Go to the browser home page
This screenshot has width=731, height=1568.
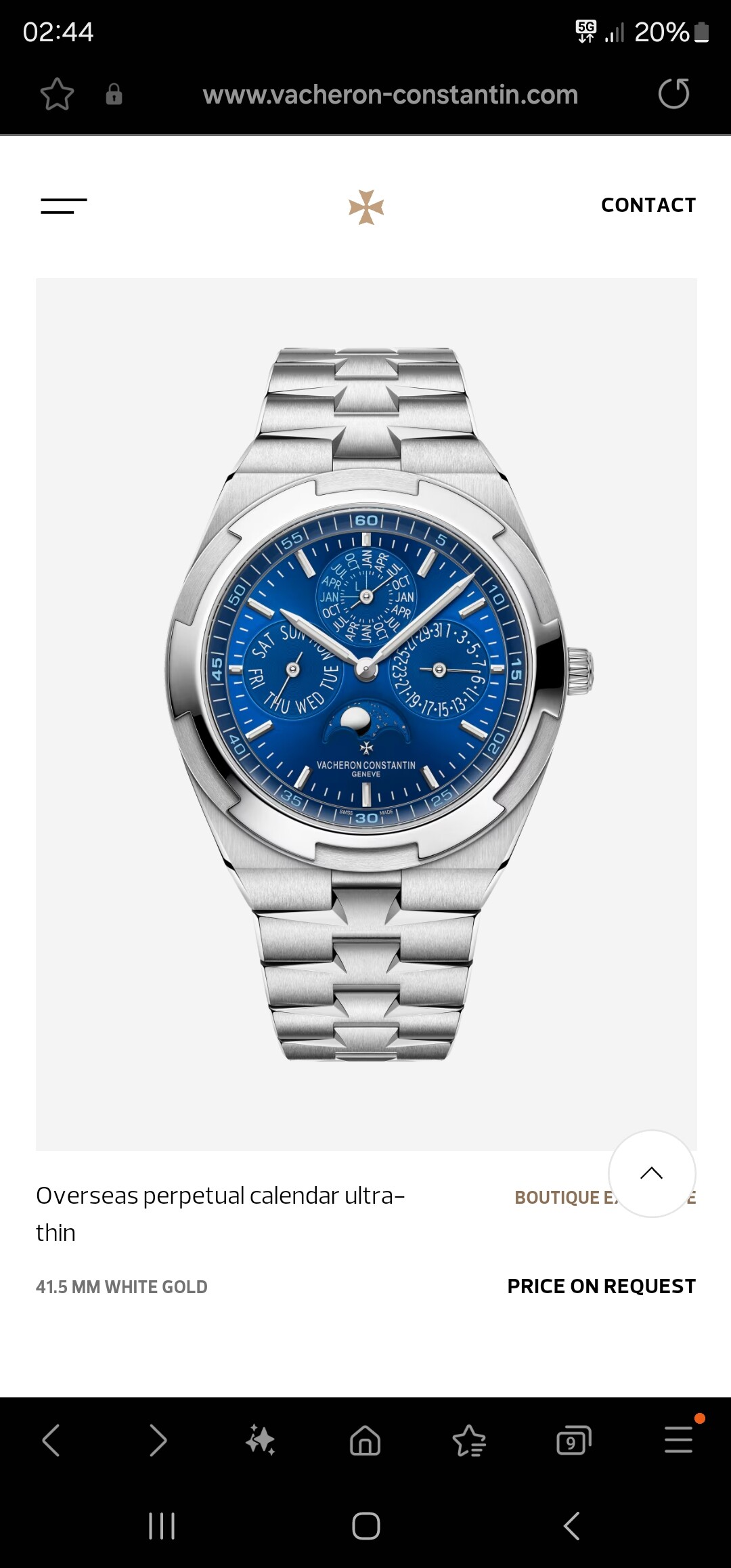tap(365, 1440)
